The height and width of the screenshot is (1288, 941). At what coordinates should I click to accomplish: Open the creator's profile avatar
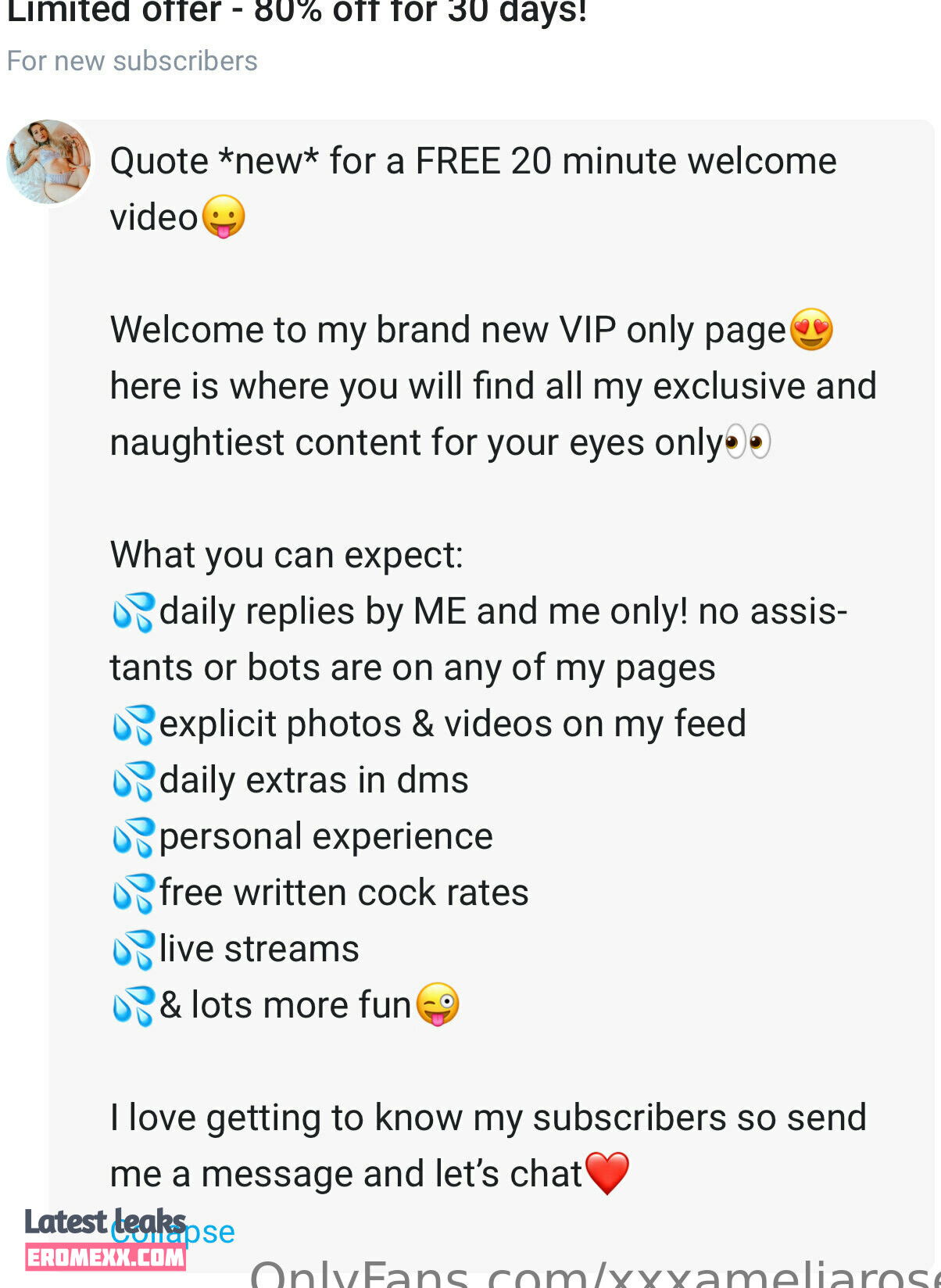pos(48,162)
